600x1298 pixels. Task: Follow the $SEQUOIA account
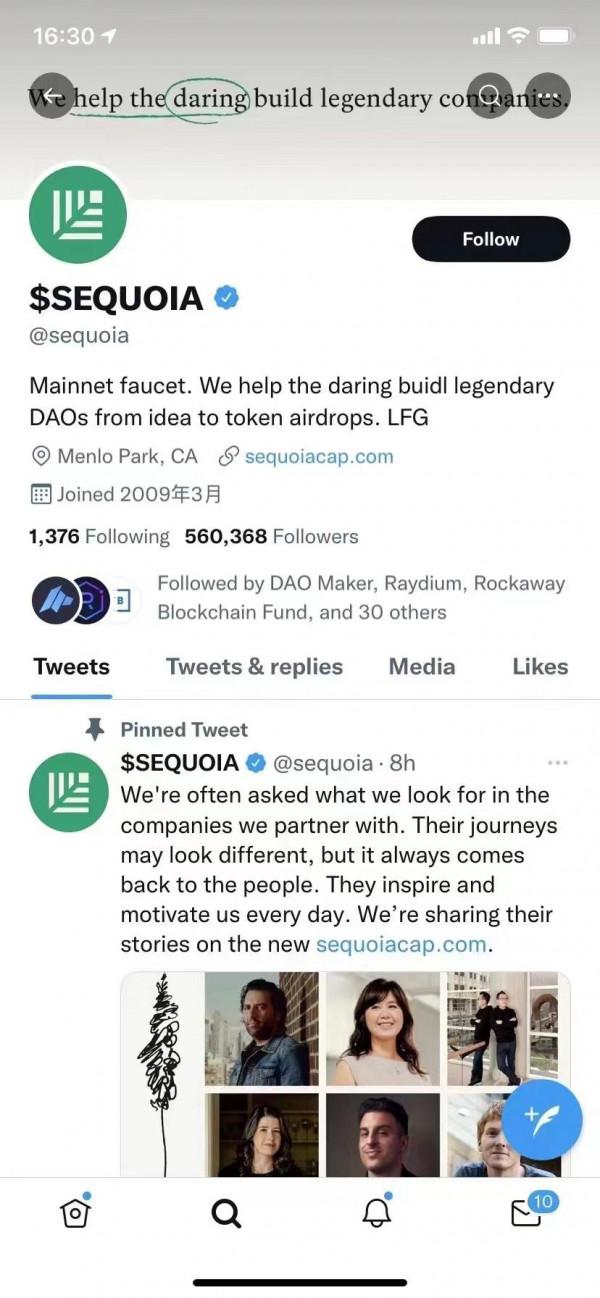[x=490, y=239]
